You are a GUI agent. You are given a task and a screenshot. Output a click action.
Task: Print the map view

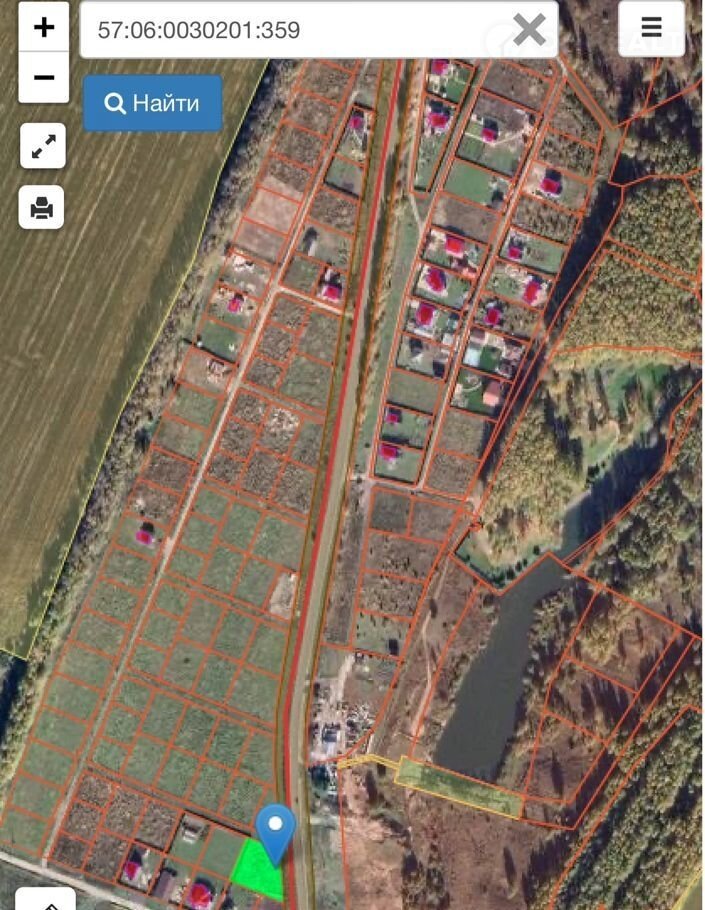pos(42,207)
